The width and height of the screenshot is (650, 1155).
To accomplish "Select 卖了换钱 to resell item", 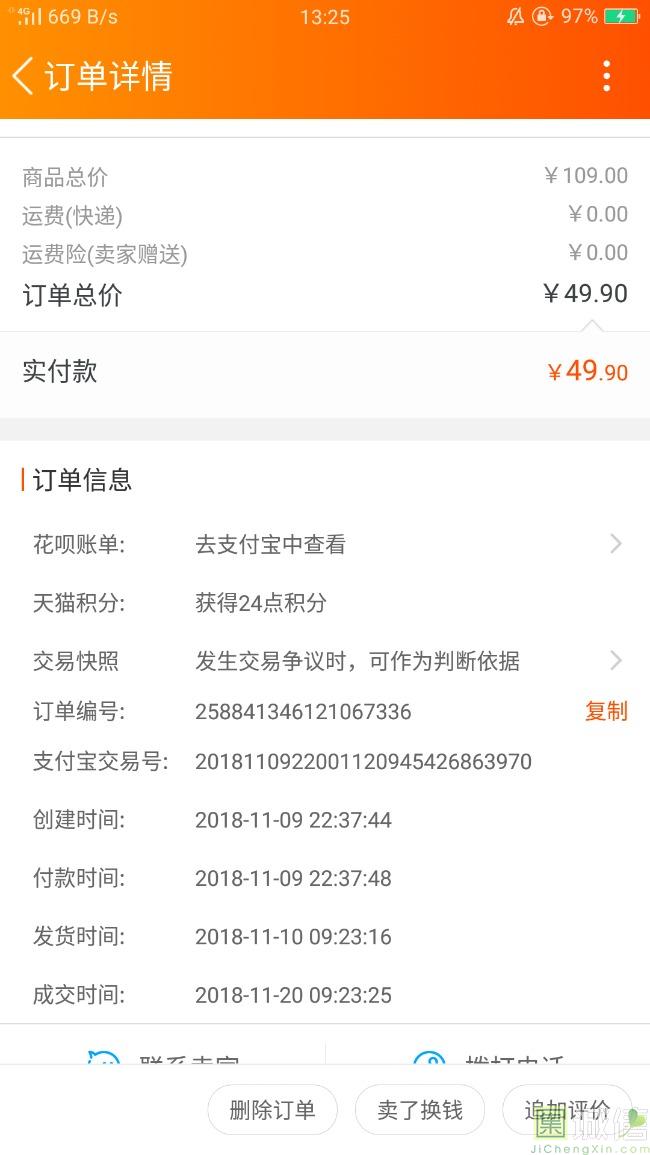I will click(420, 1110).
